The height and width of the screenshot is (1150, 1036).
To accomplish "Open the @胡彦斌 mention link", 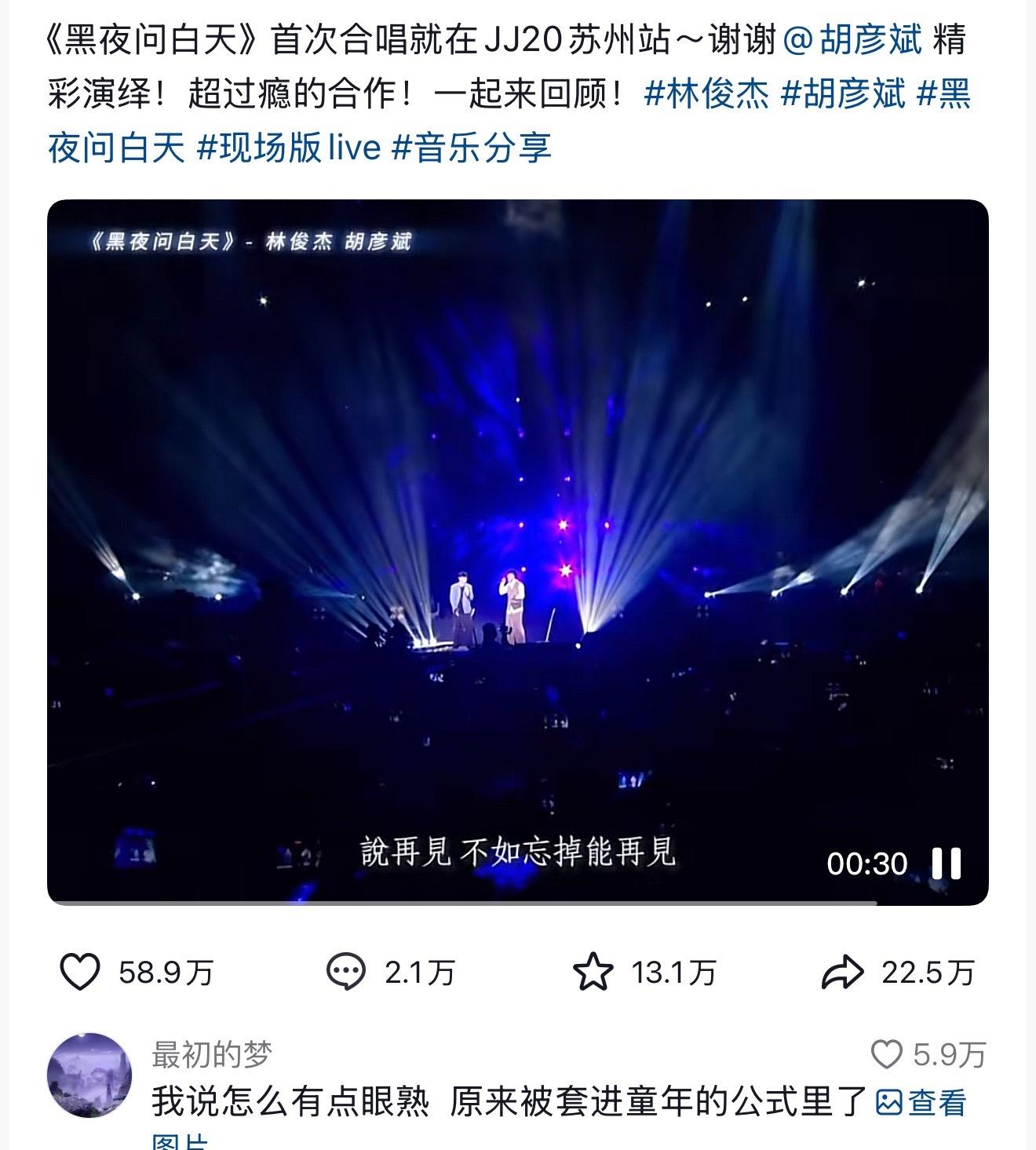I will point(853,41).
